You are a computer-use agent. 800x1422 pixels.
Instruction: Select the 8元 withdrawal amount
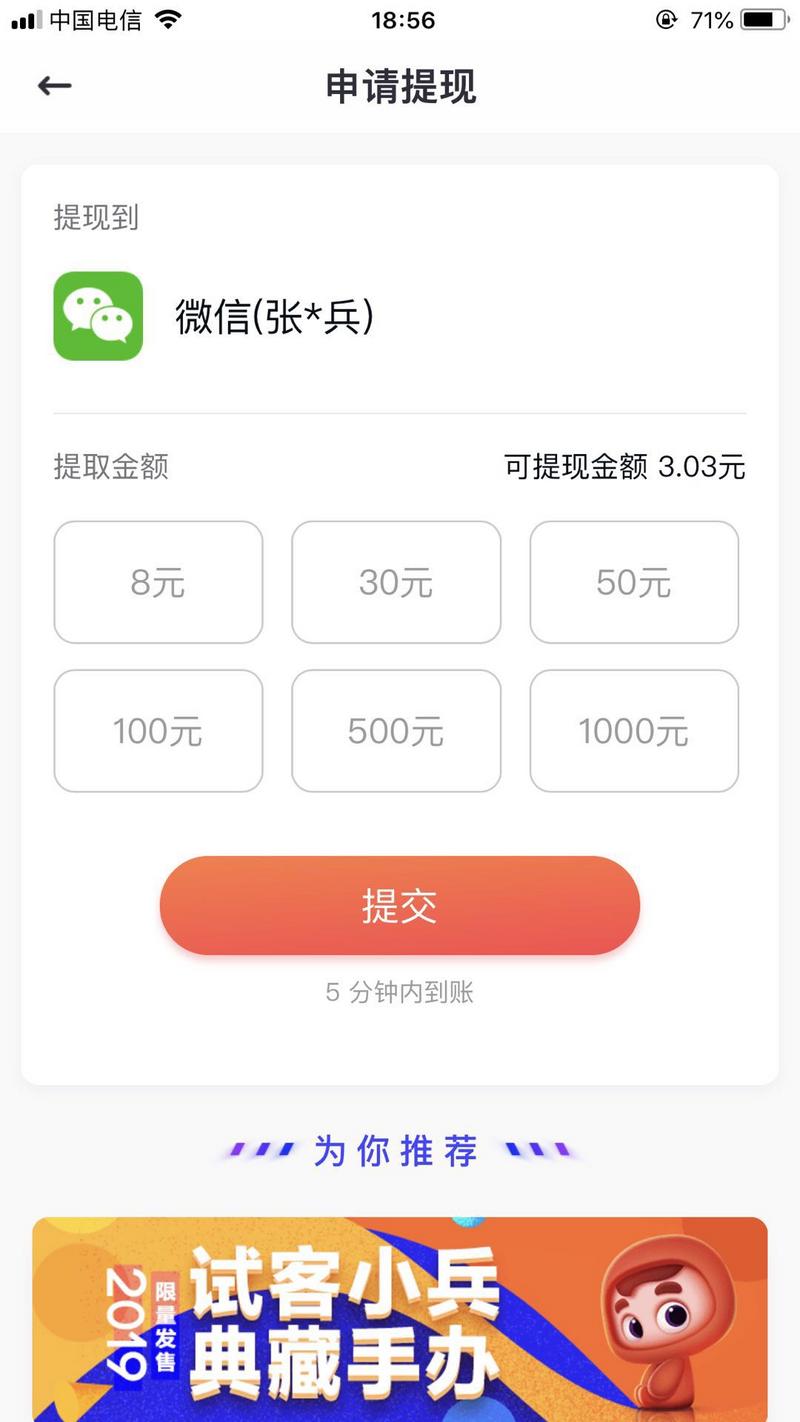[158, 582]
